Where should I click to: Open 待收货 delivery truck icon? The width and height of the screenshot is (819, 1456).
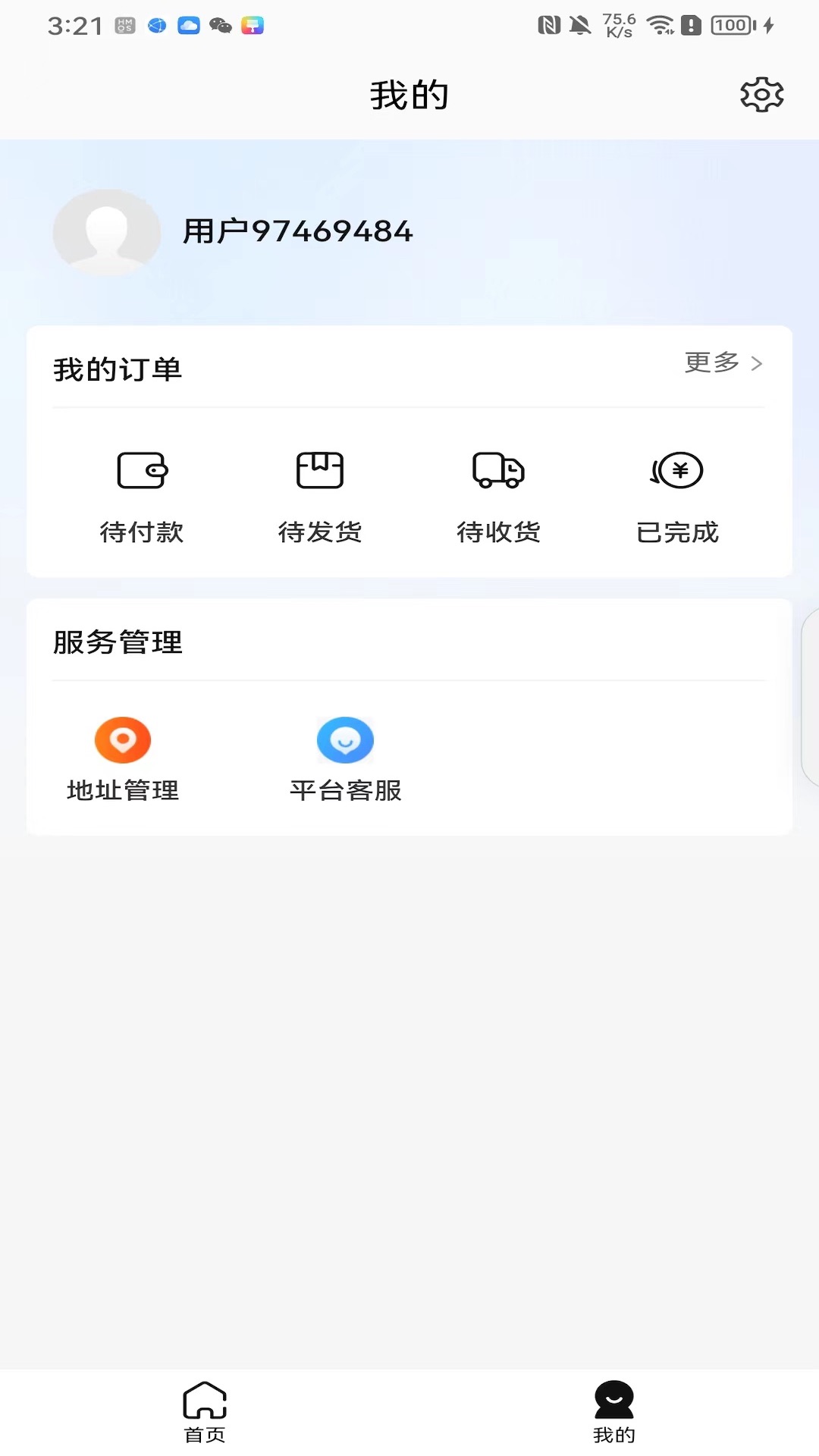coord(497,469)
